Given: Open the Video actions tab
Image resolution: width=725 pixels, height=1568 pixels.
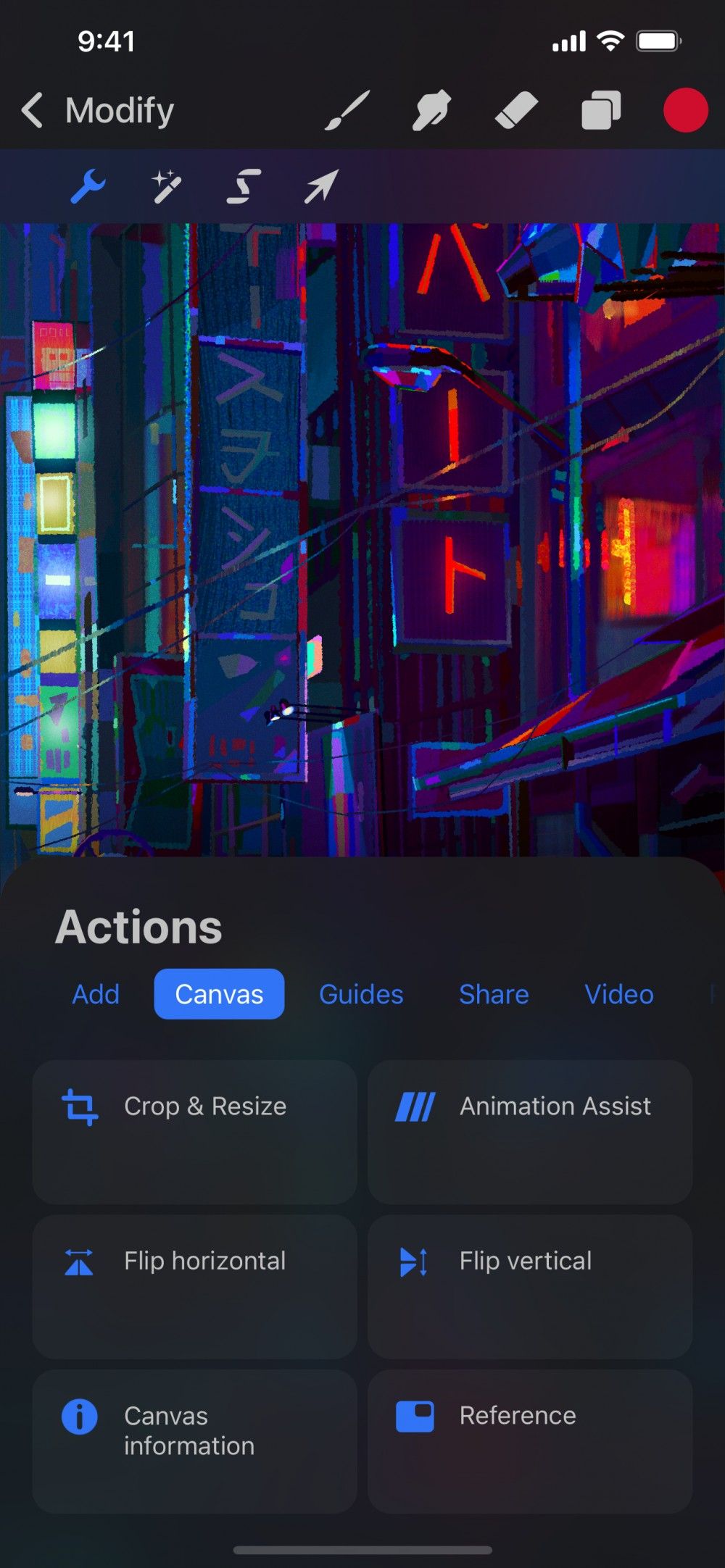Looking at the screenshot, I should pos(618,994).
